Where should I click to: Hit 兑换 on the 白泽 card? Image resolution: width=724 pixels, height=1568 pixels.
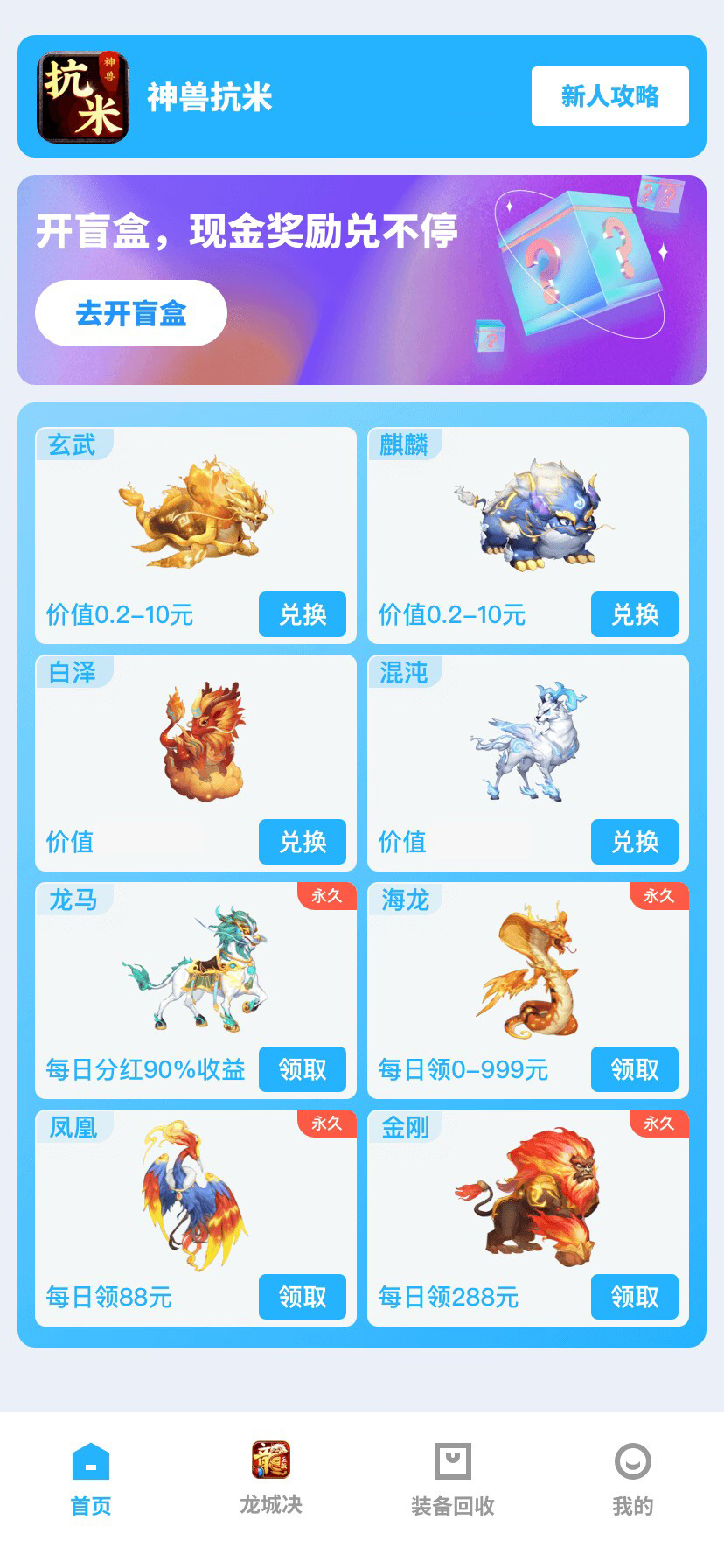pyautogui.click(x=303, y=842)
